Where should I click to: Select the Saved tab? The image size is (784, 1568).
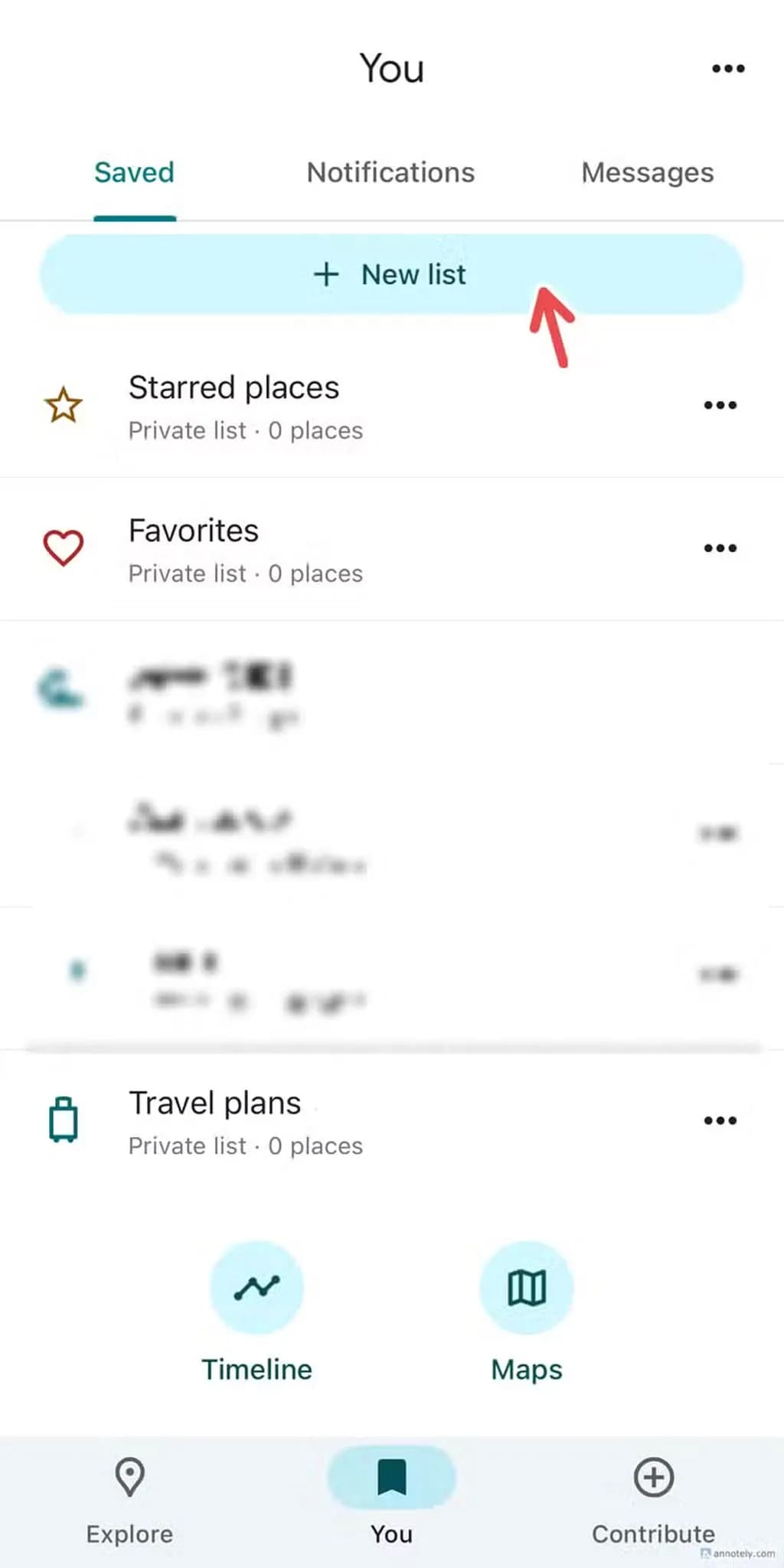(x=134, y=172)
